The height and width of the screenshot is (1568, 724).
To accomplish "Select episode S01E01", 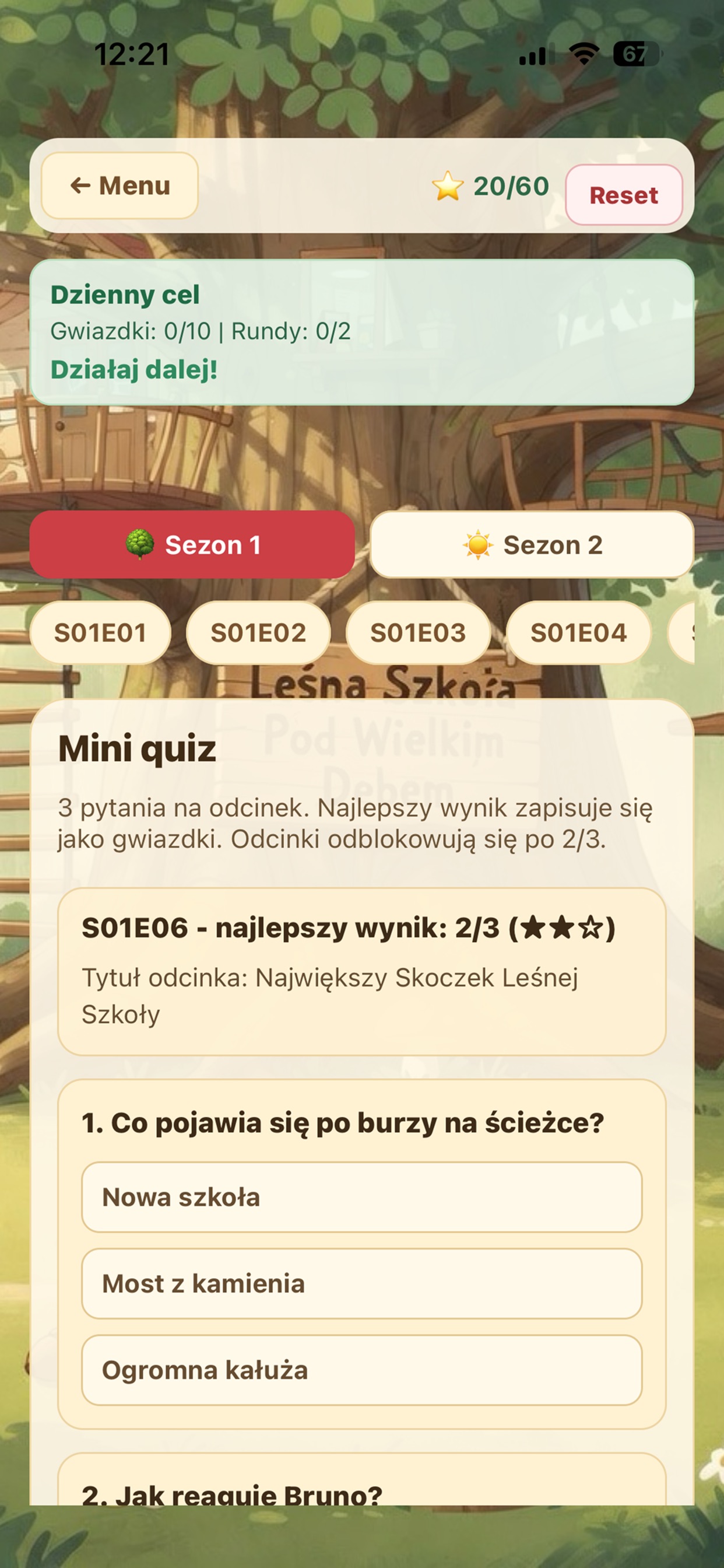I will pyautogui.click(x=100, y=632).
